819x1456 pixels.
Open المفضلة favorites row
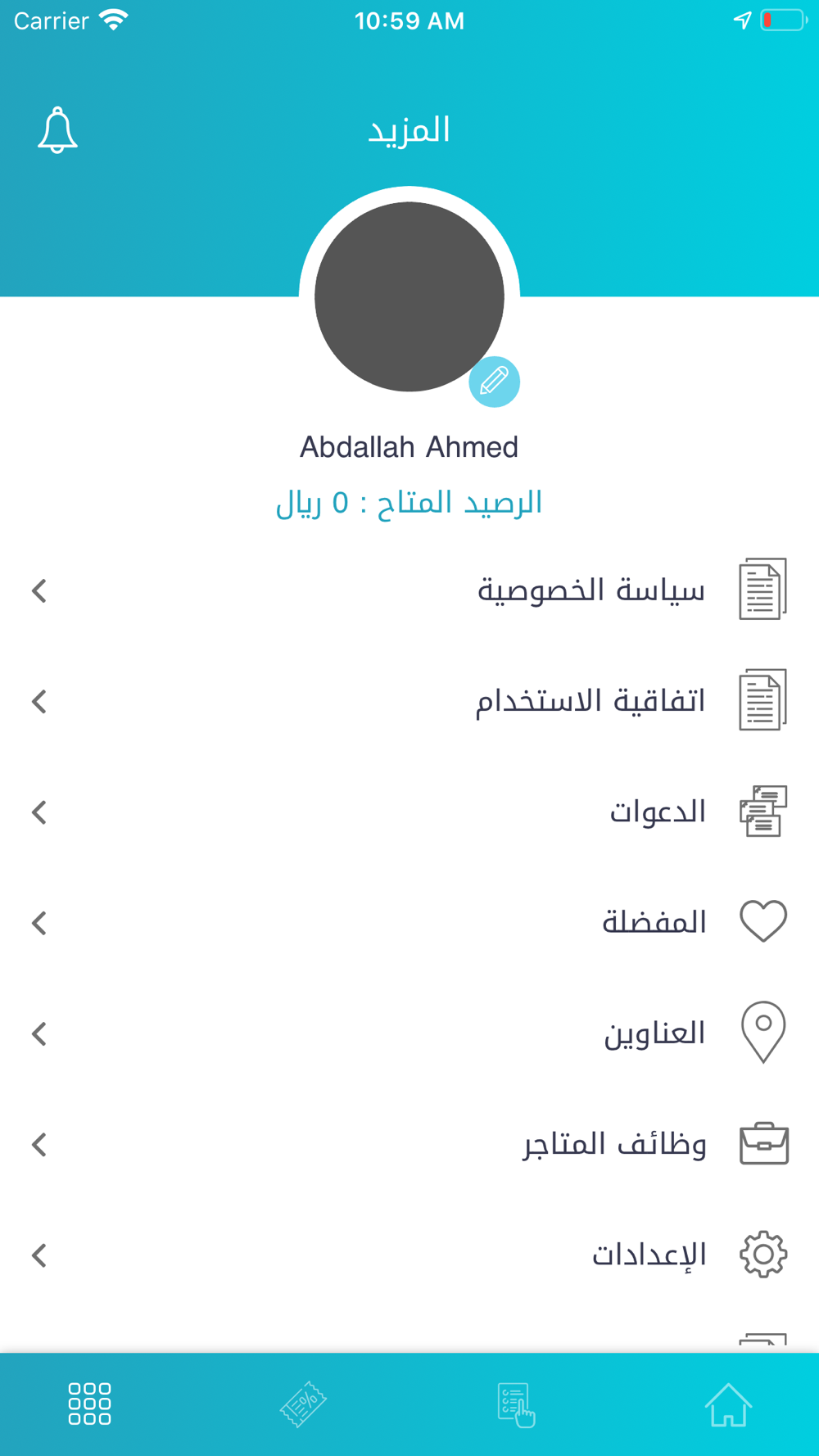pyautogui.click(x=409, y=922)
